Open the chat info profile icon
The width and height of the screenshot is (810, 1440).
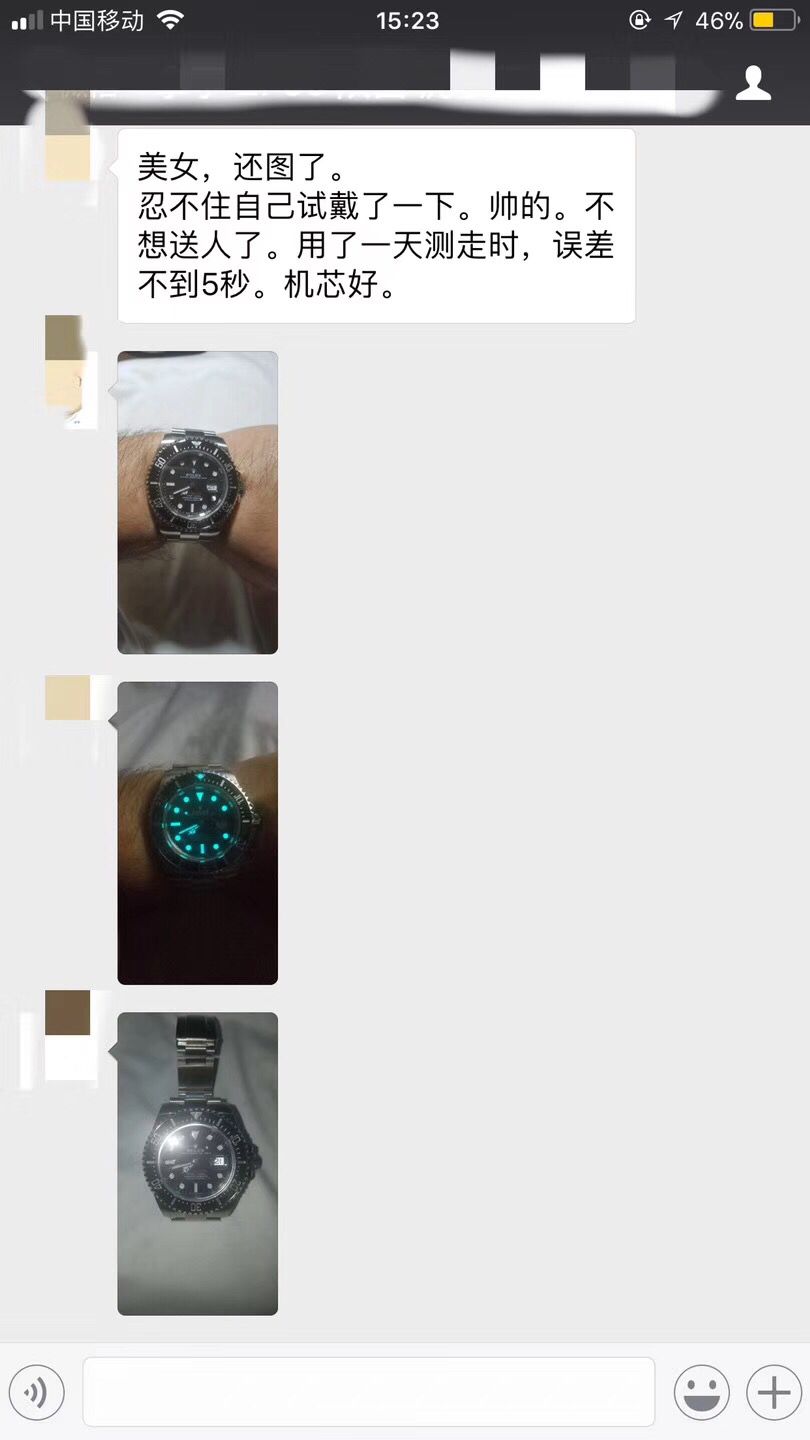pyautogui.click(x=753, y=84)
